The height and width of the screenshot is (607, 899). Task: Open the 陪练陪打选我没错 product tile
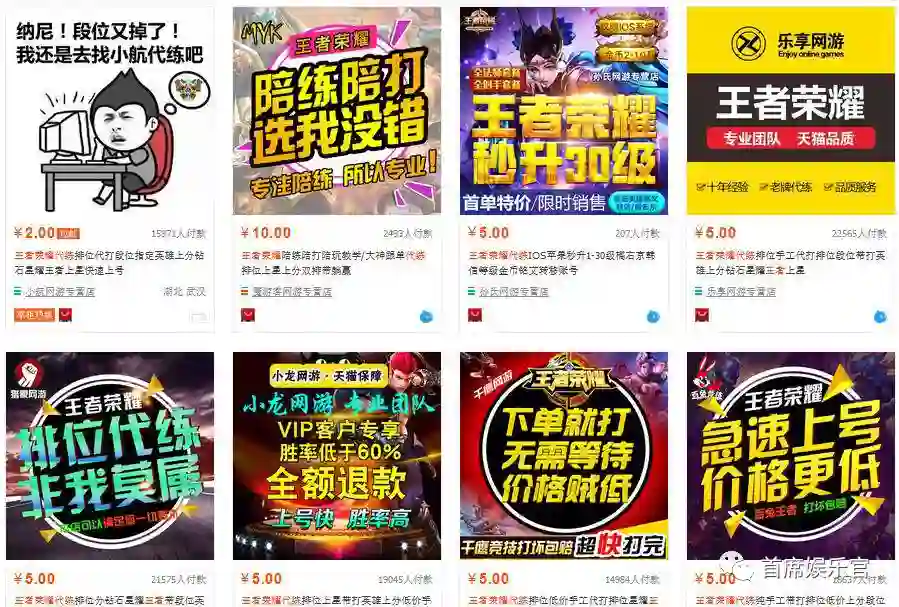(337, 110)
